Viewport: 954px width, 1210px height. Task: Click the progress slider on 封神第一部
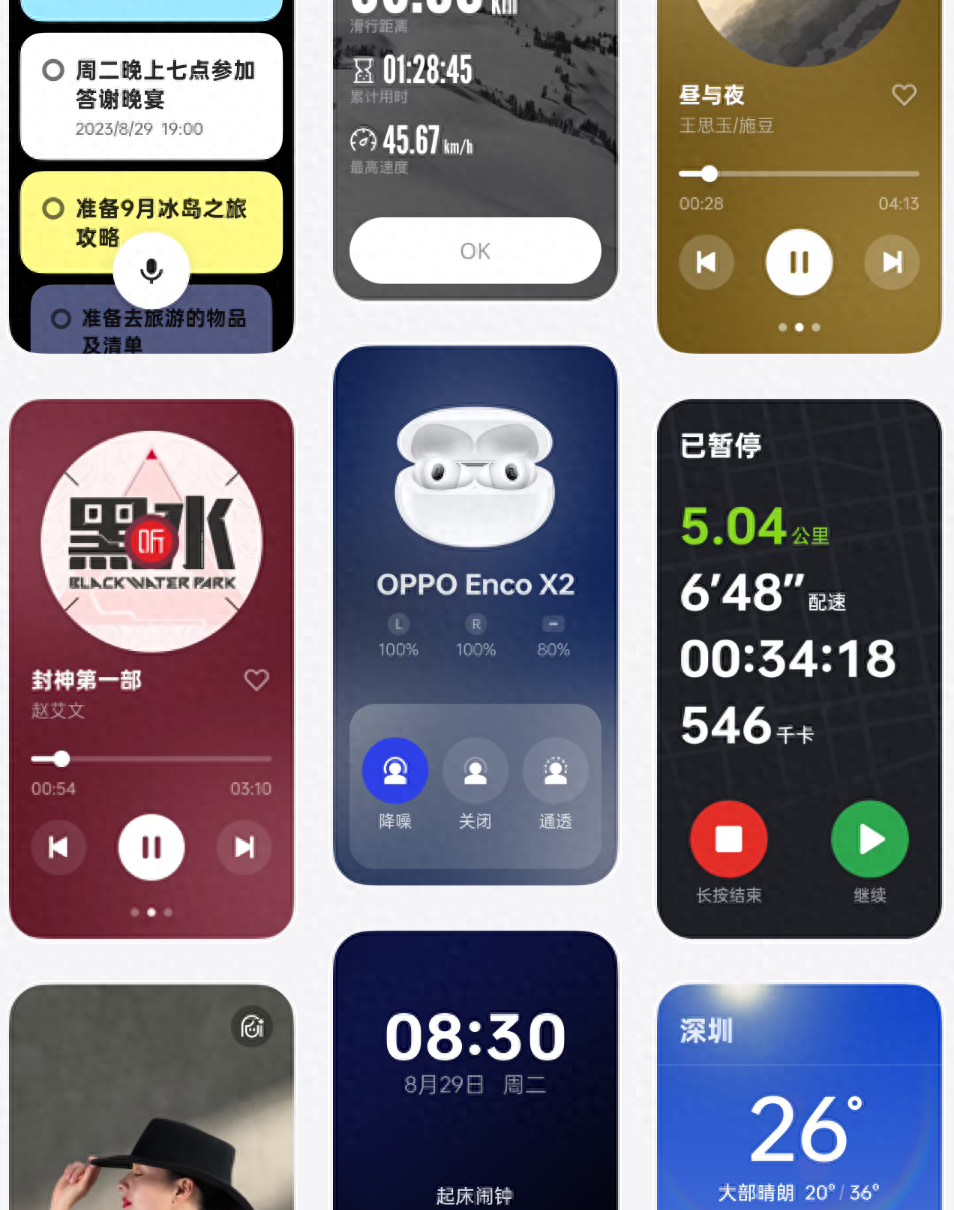(62, 759)
